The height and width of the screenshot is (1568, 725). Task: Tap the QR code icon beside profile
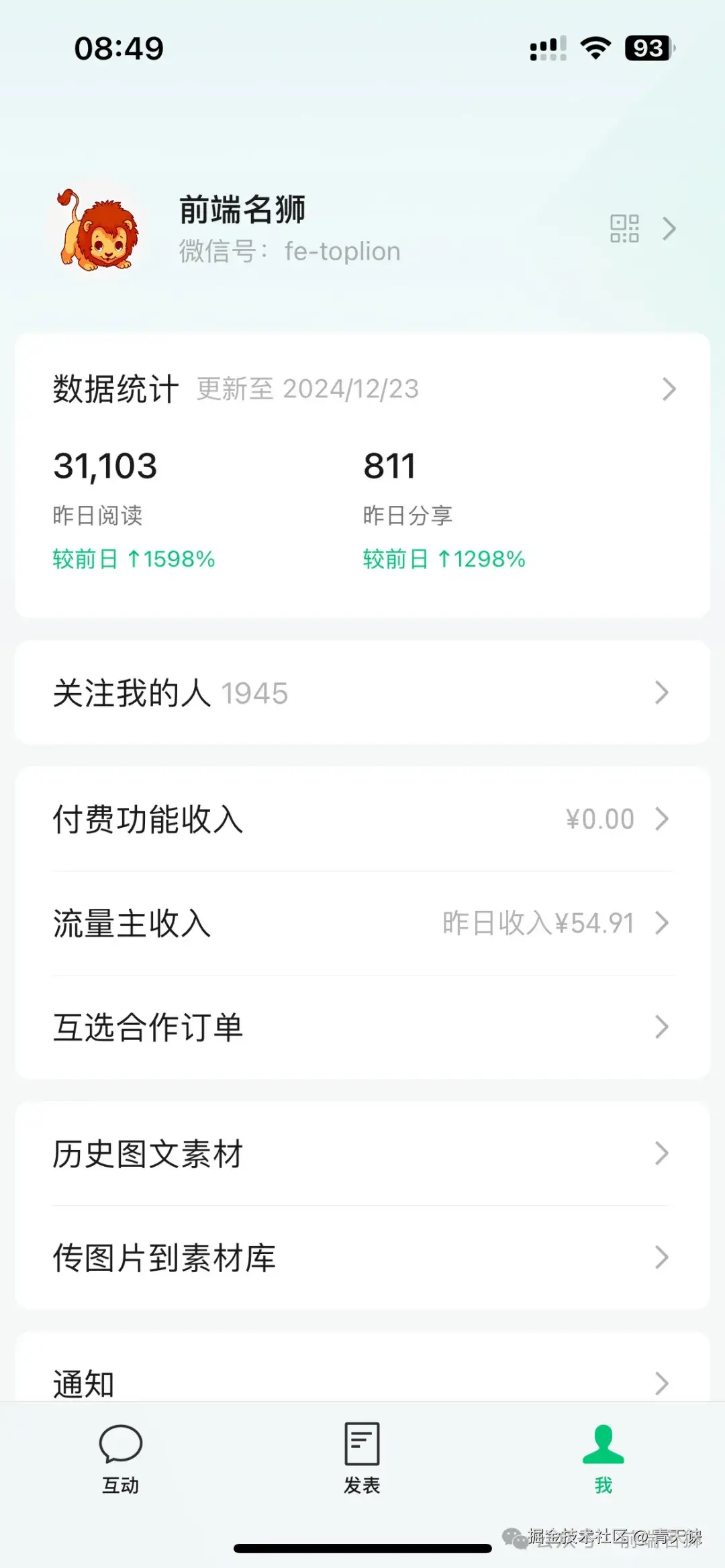pos(624,229)
